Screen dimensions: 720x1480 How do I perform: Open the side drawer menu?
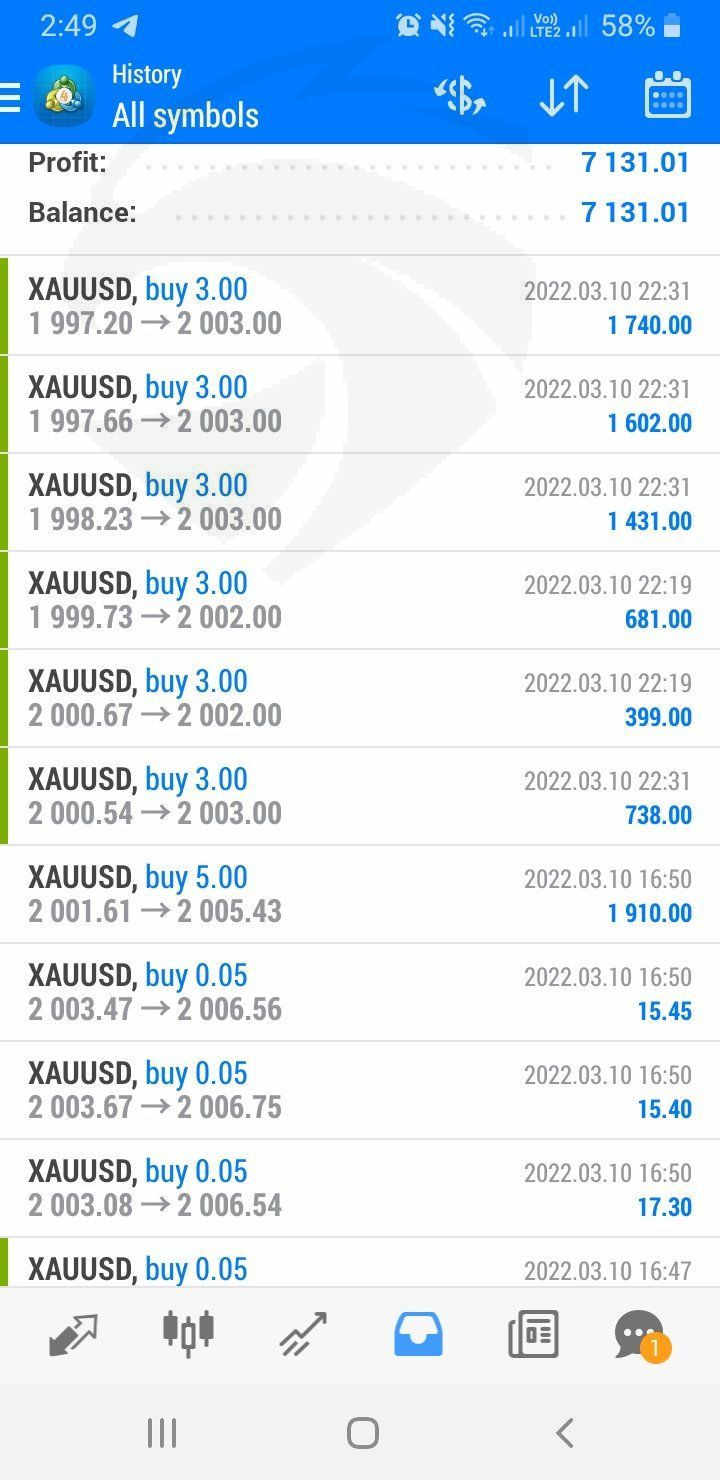tap(10, 97)
